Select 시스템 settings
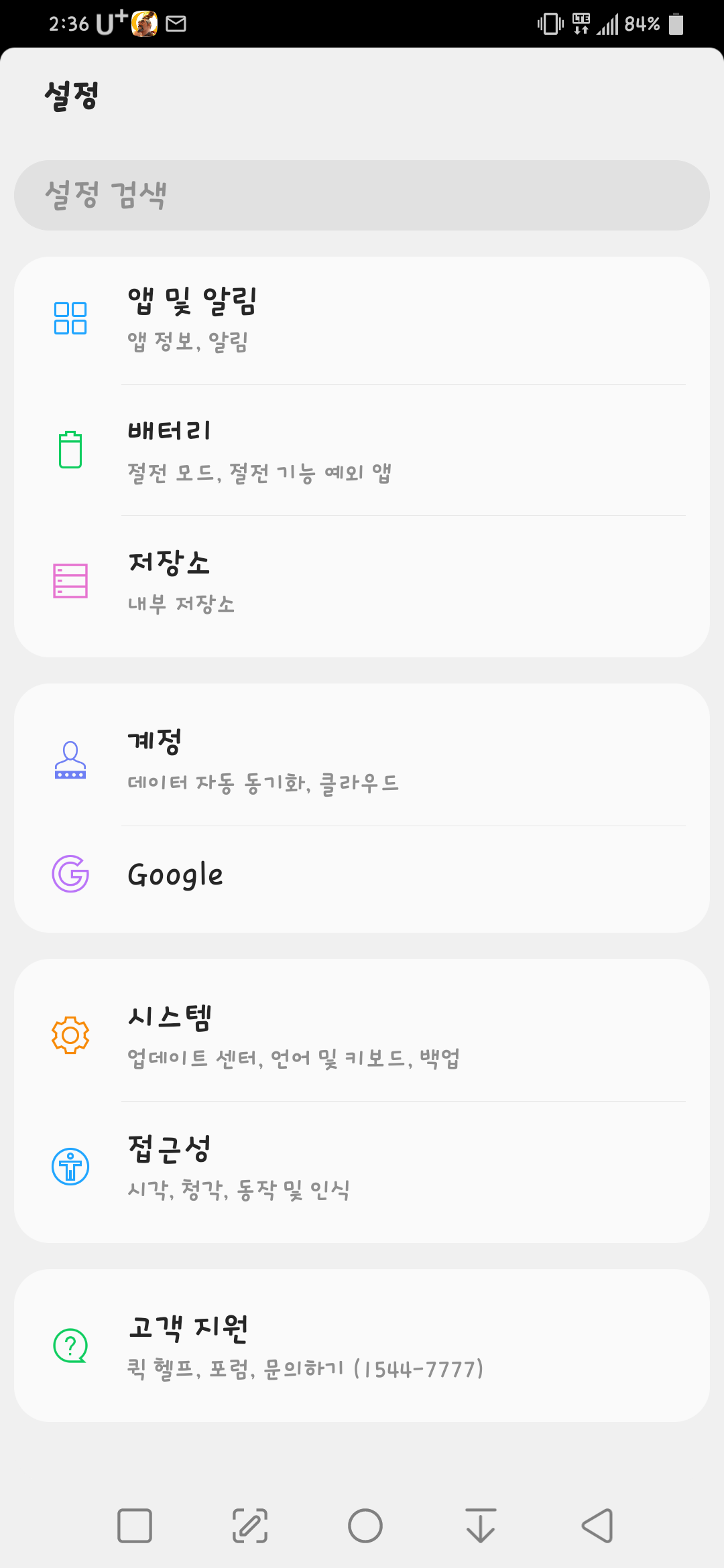 pyautogui.click(x=362, y=1035)
